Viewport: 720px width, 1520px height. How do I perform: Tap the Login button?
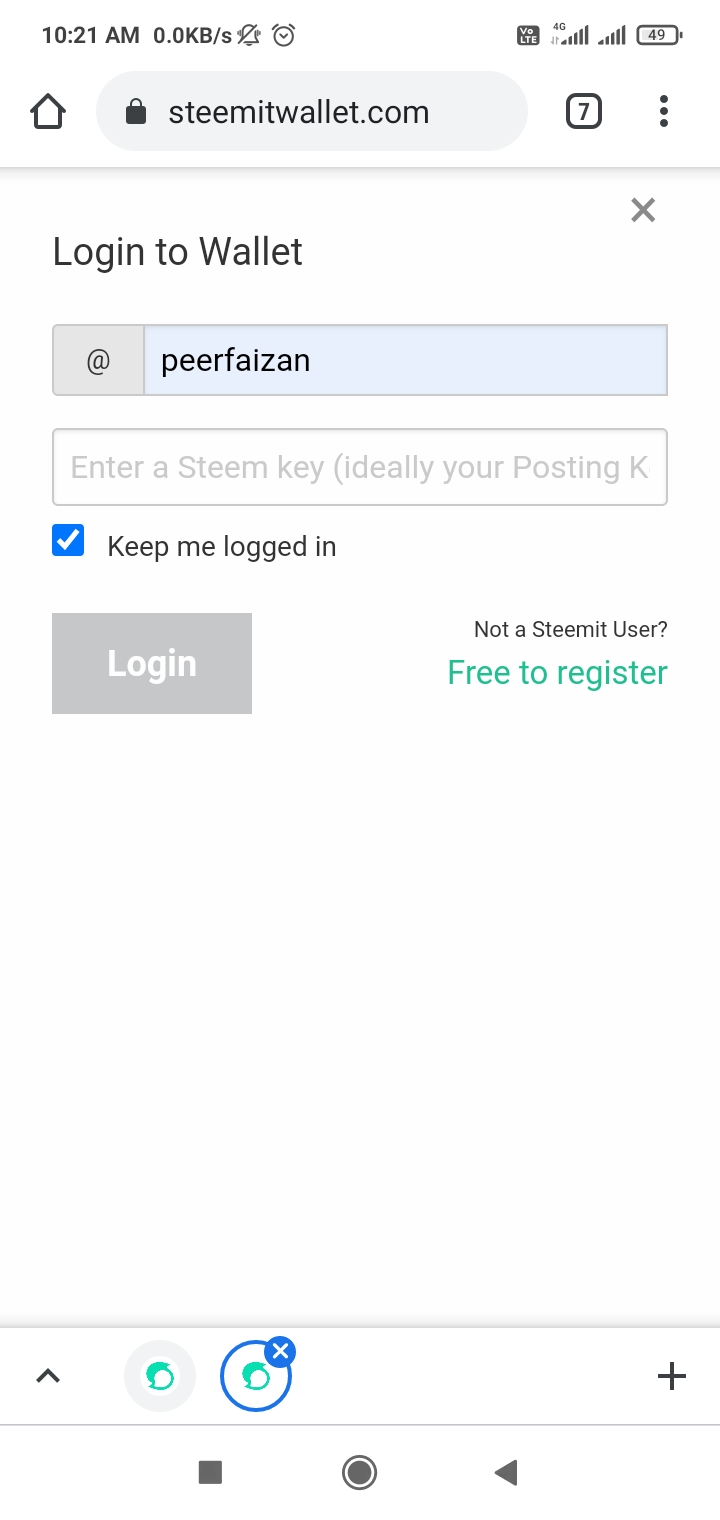click(152, 663)
